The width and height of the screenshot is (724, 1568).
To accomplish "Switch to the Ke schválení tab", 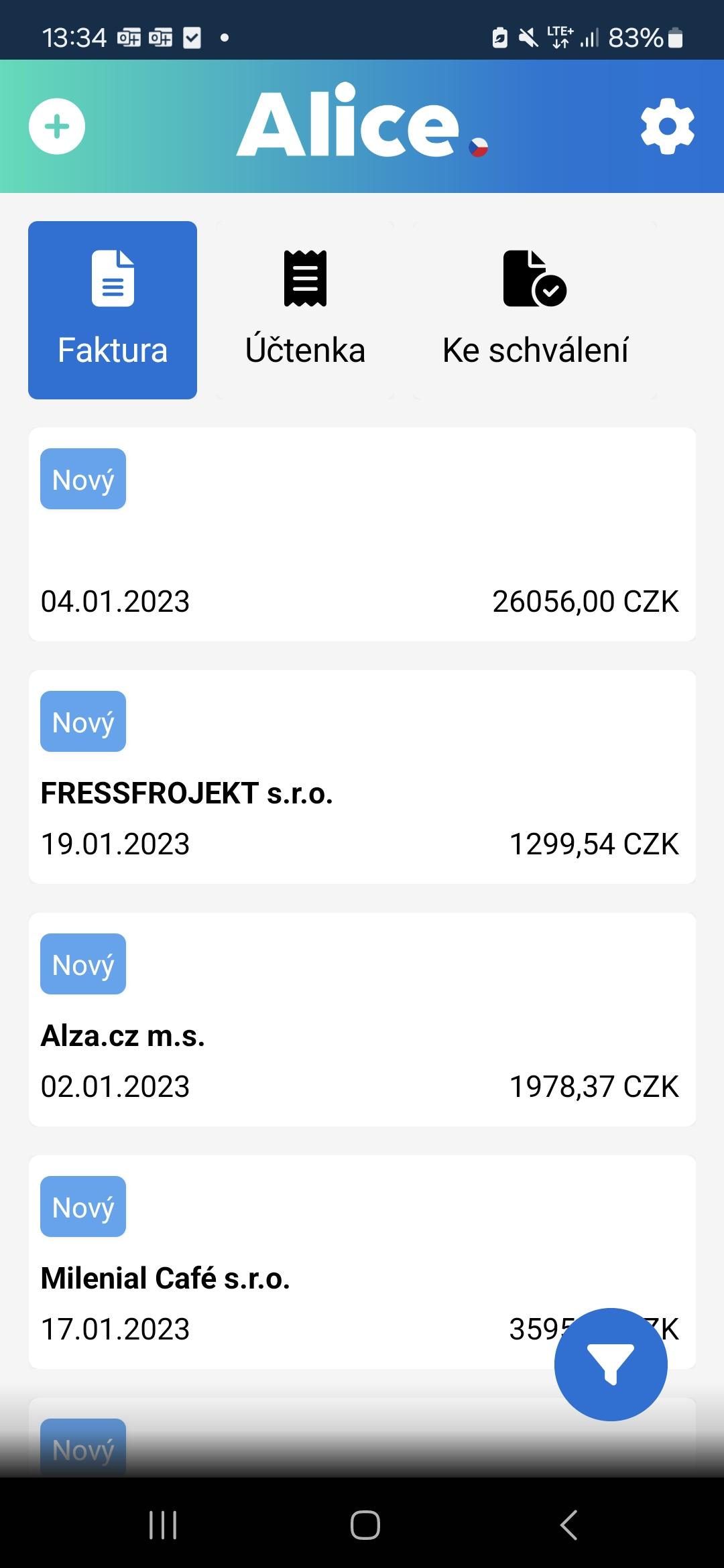I will coord(535,310).
